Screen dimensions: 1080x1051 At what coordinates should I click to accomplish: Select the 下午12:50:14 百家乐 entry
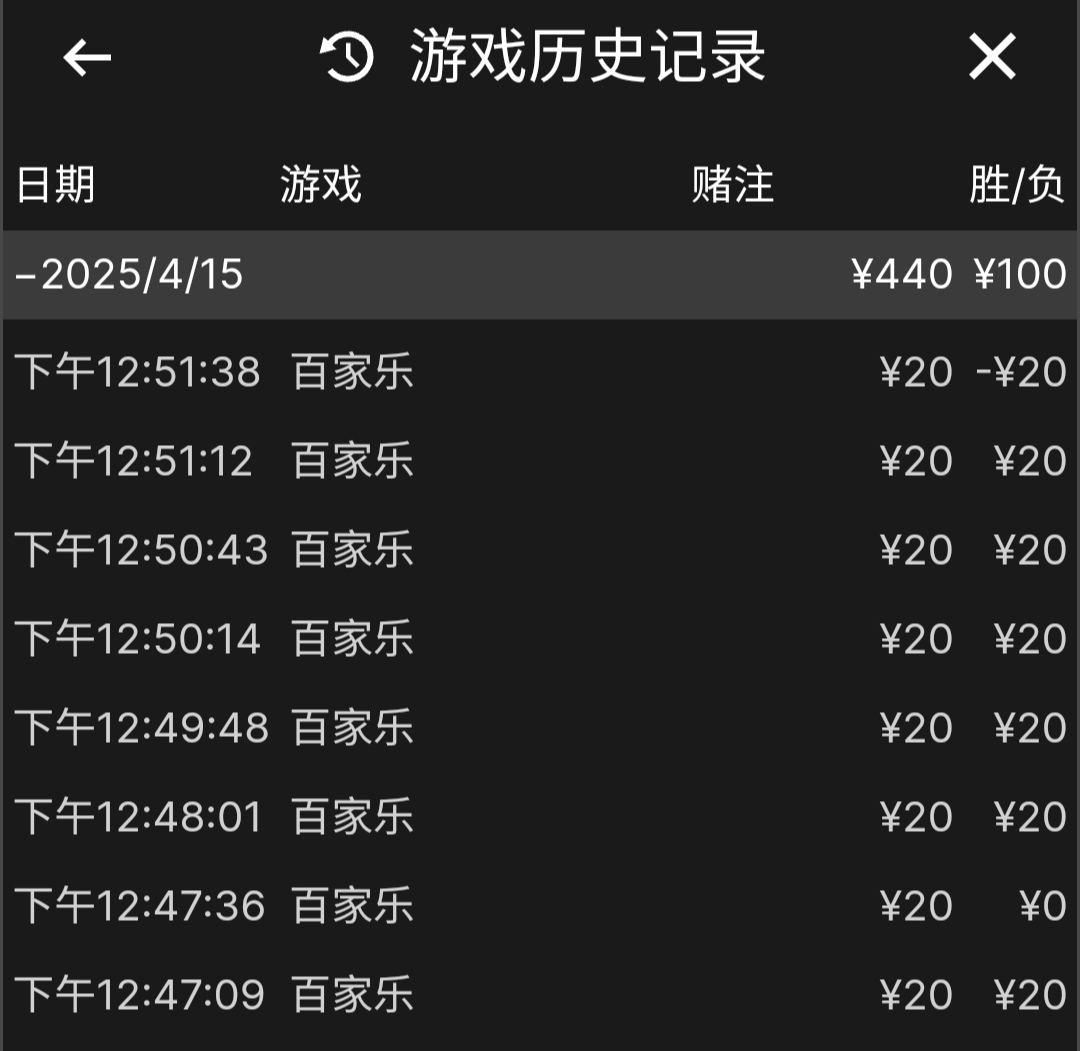(540, 640)
